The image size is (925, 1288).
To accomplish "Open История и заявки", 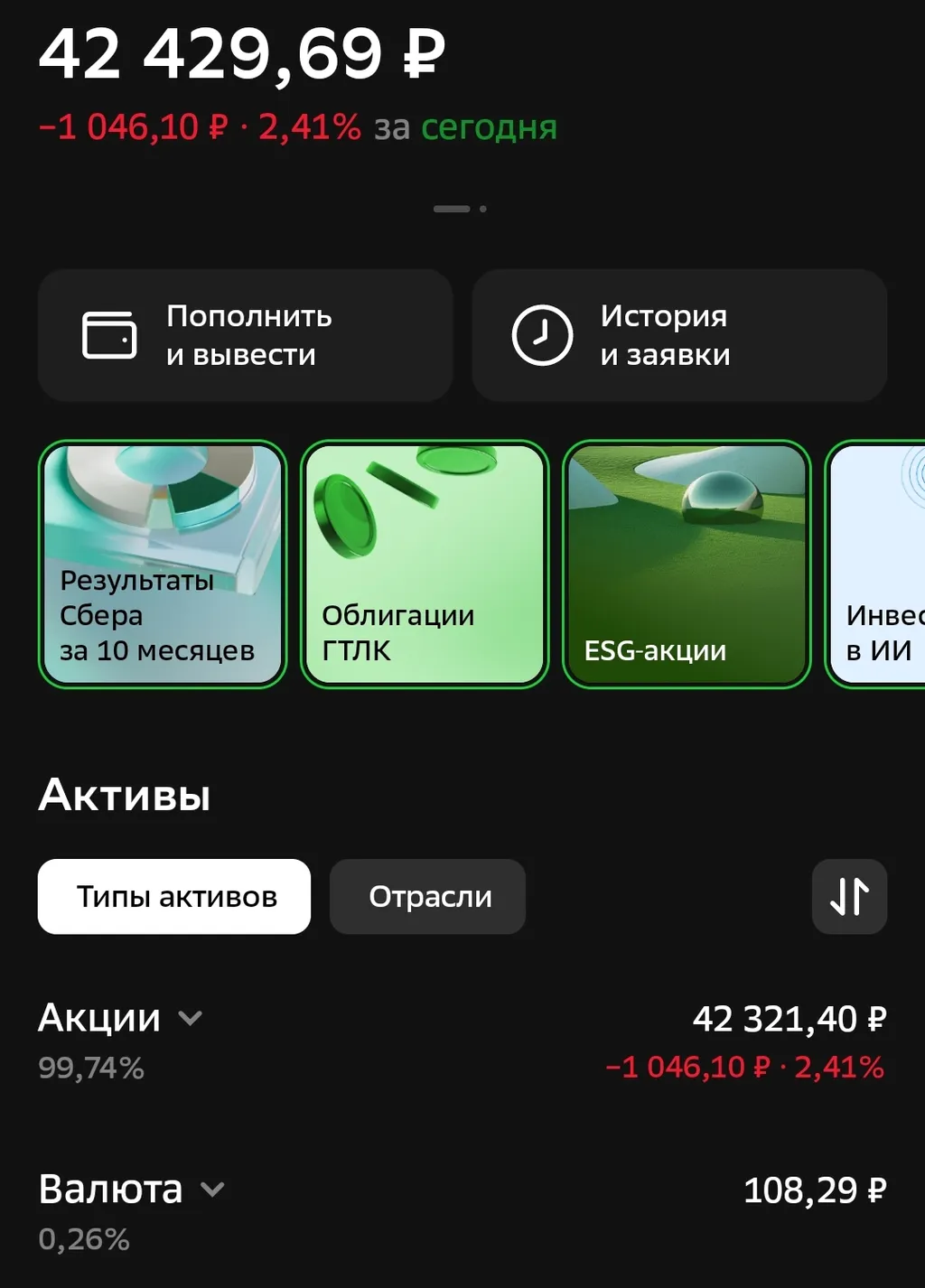I will 679,335.
